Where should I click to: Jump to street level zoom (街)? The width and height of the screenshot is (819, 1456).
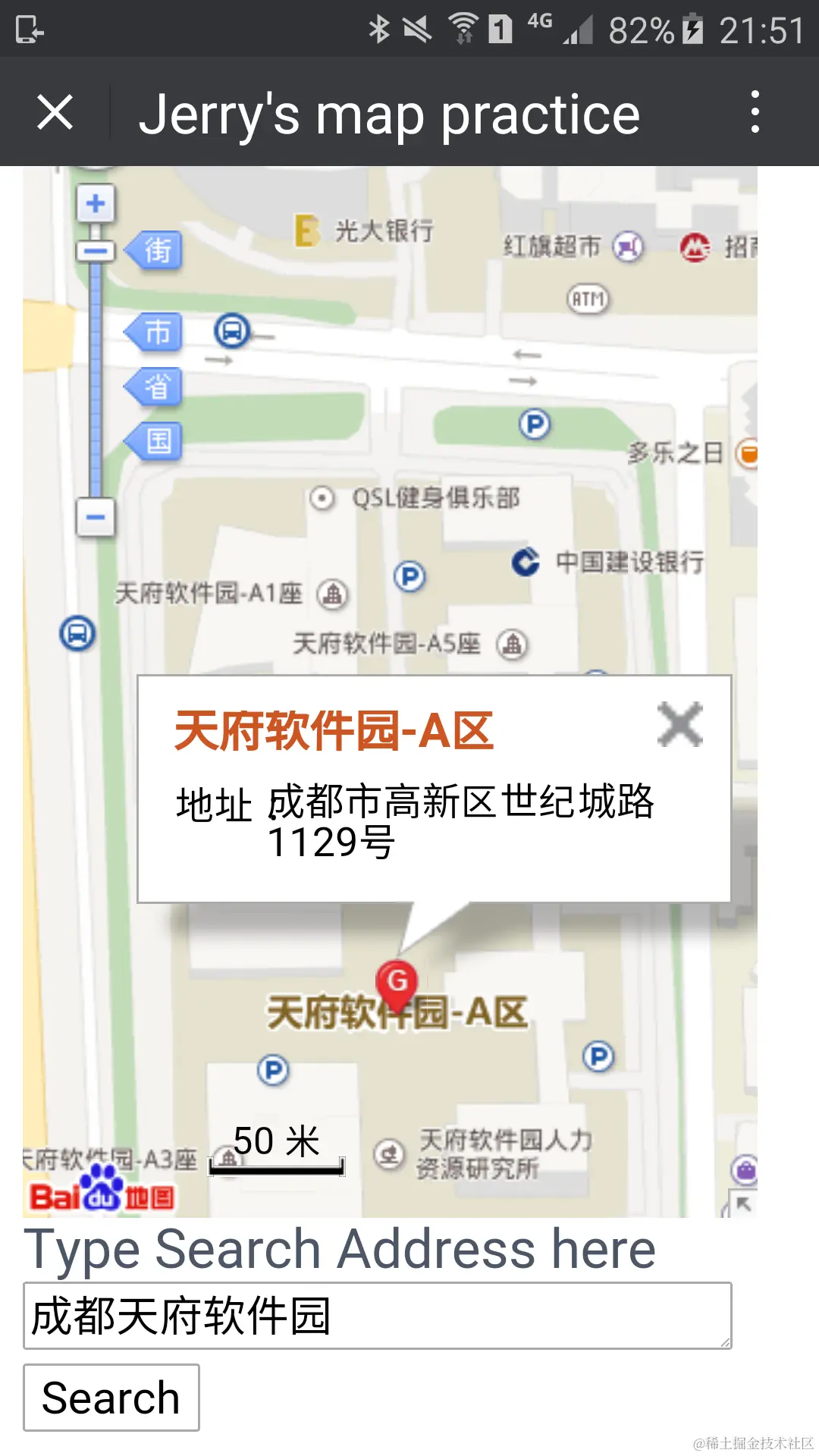tap(155, 250)
